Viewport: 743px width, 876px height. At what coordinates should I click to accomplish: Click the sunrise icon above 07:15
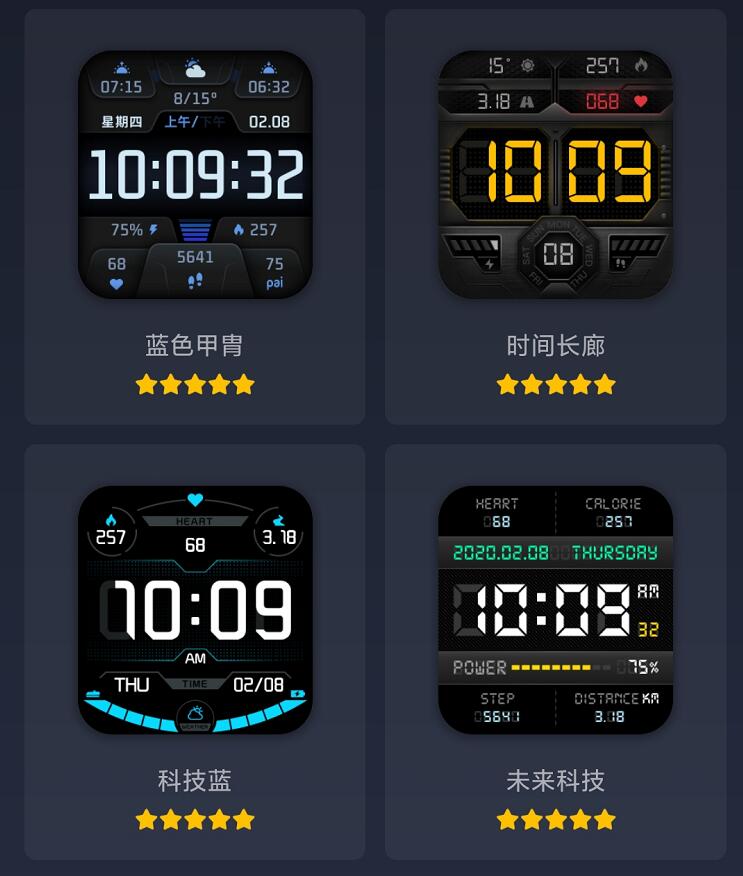pos(122,68)
